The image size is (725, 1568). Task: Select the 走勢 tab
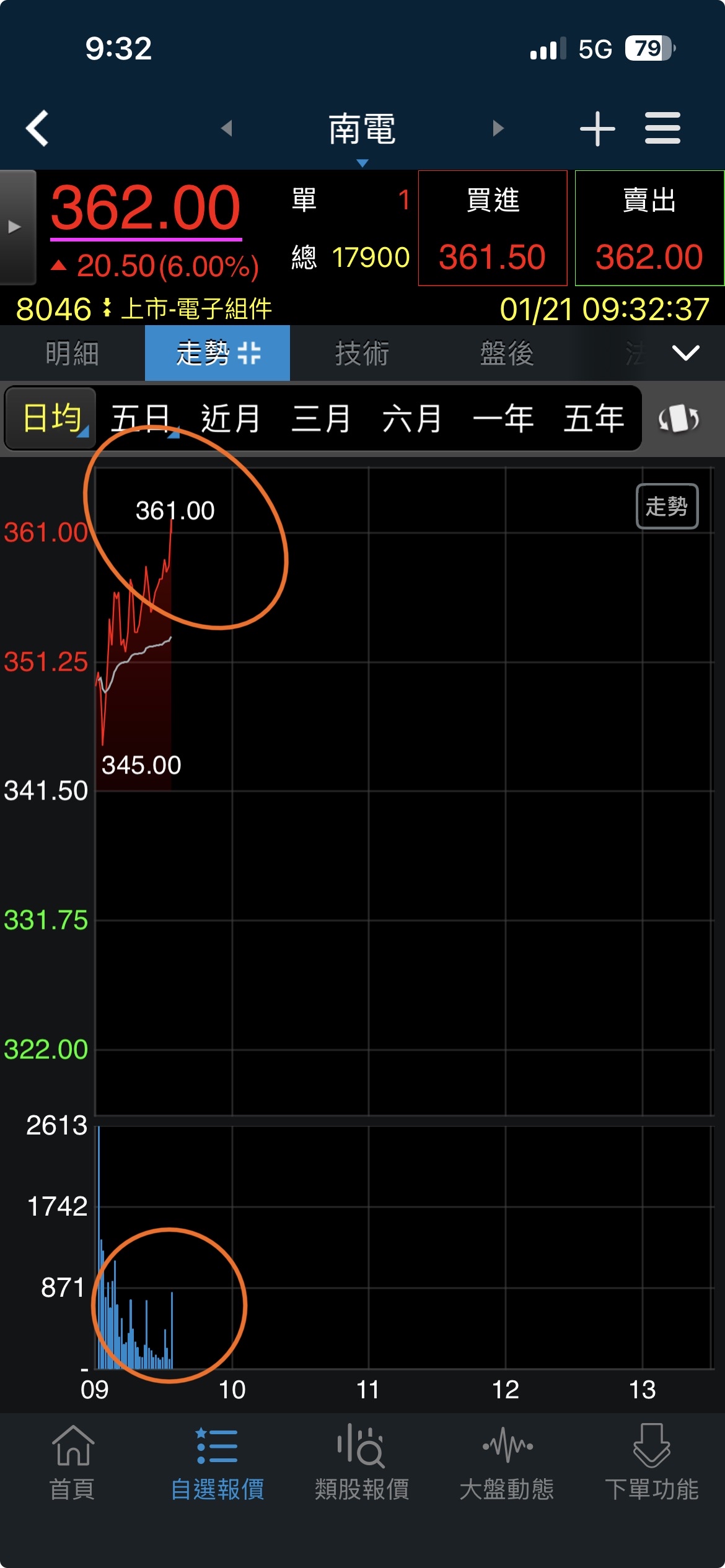coord(217,353)
